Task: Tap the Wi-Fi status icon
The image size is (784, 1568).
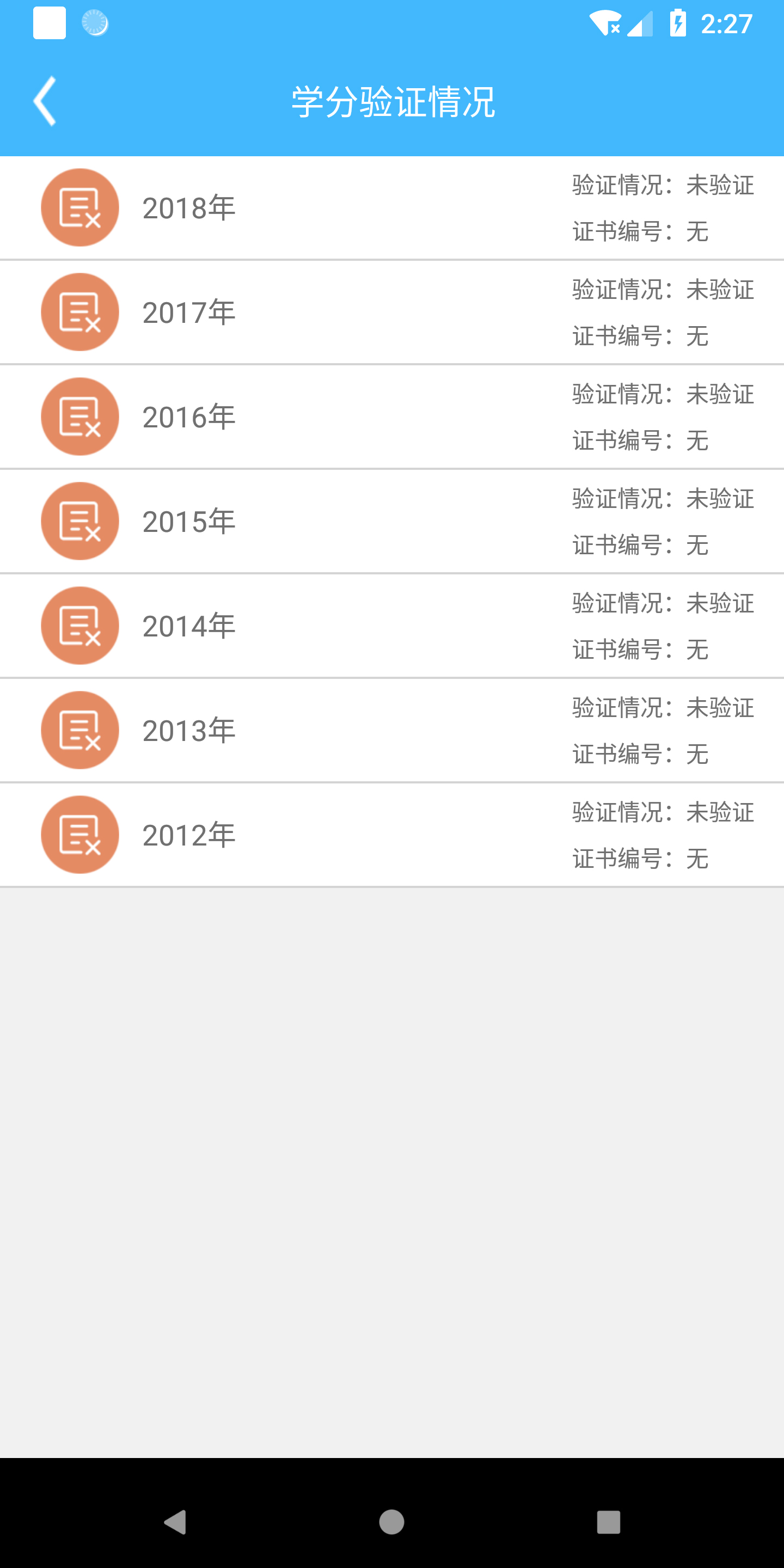Action: (607, 23)
